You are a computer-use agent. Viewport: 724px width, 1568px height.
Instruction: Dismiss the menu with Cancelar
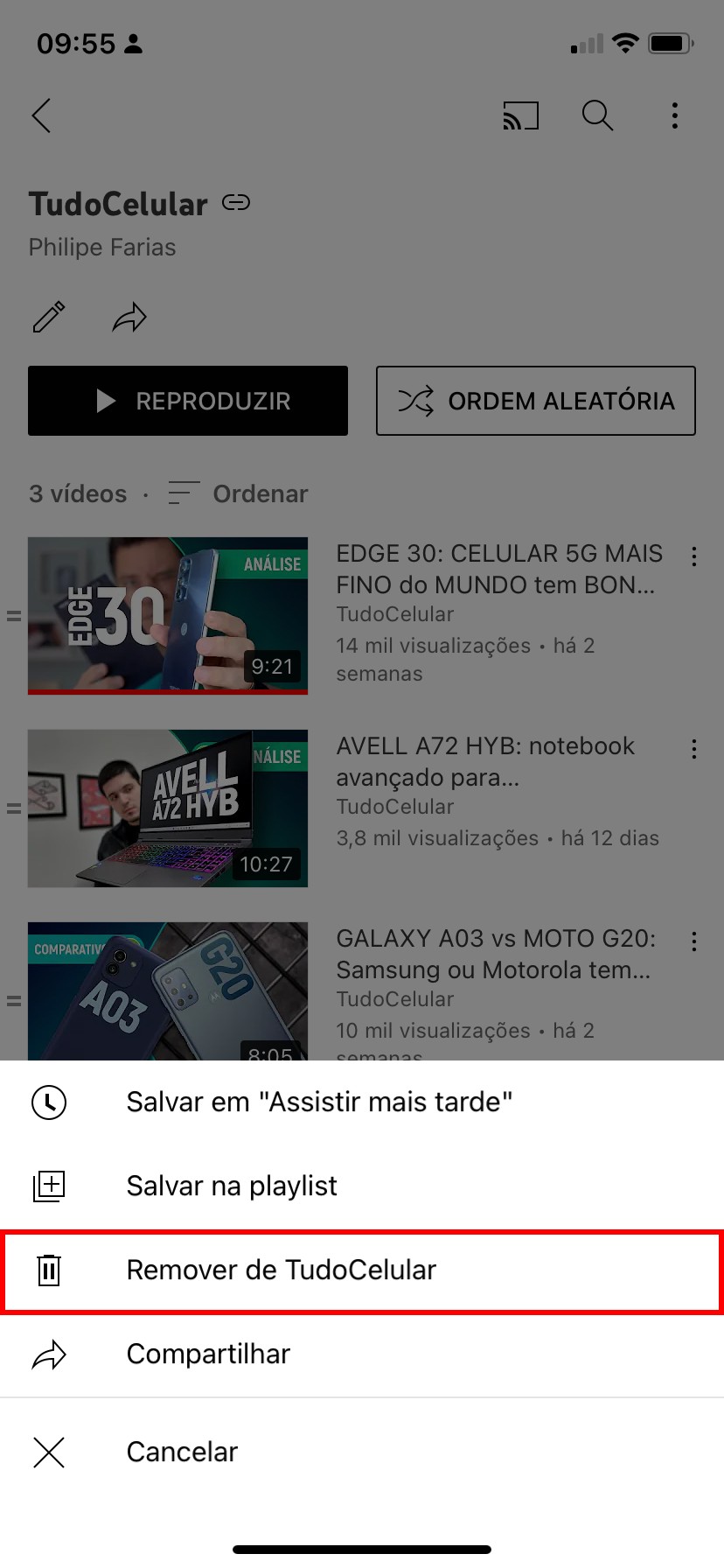point(182,1452)
